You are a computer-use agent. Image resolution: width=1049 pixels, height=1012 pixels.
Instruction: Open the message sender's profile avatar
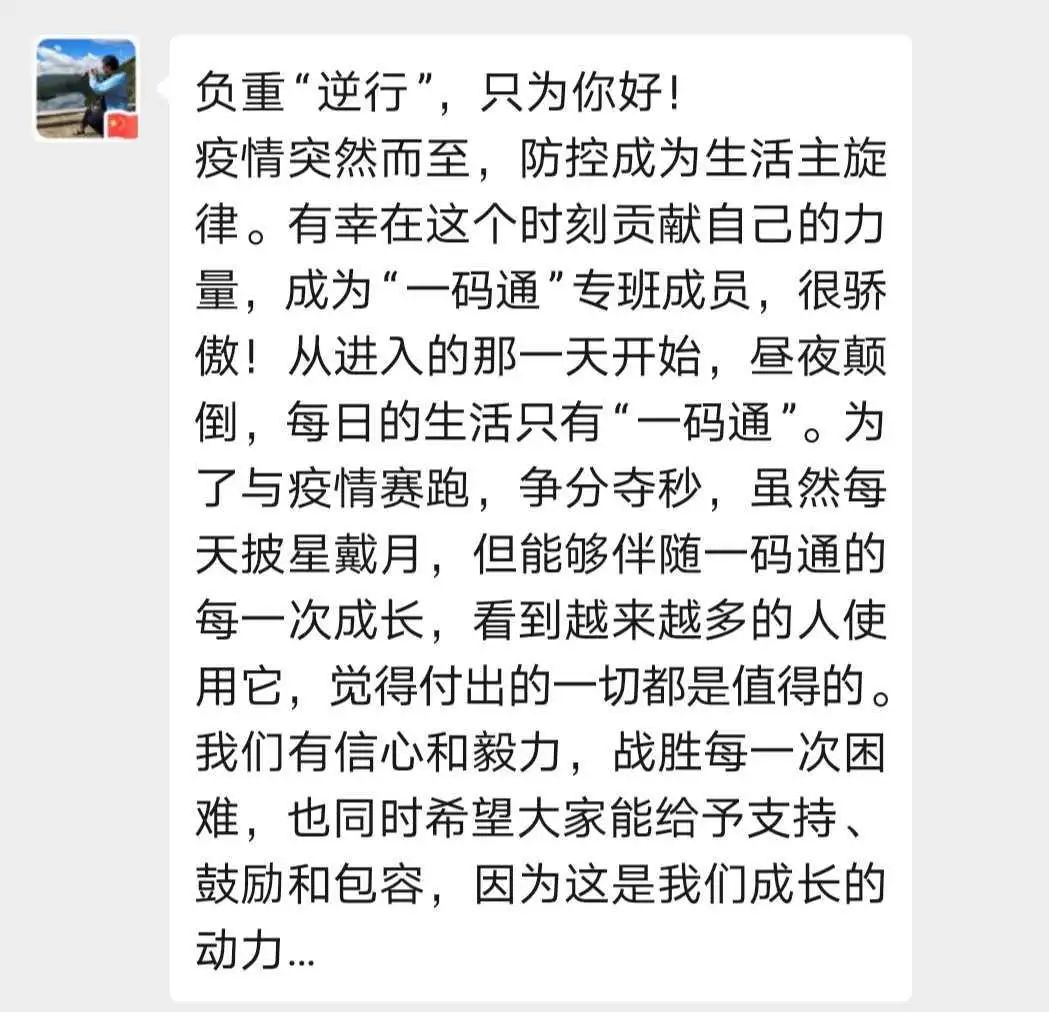point(86,88)
